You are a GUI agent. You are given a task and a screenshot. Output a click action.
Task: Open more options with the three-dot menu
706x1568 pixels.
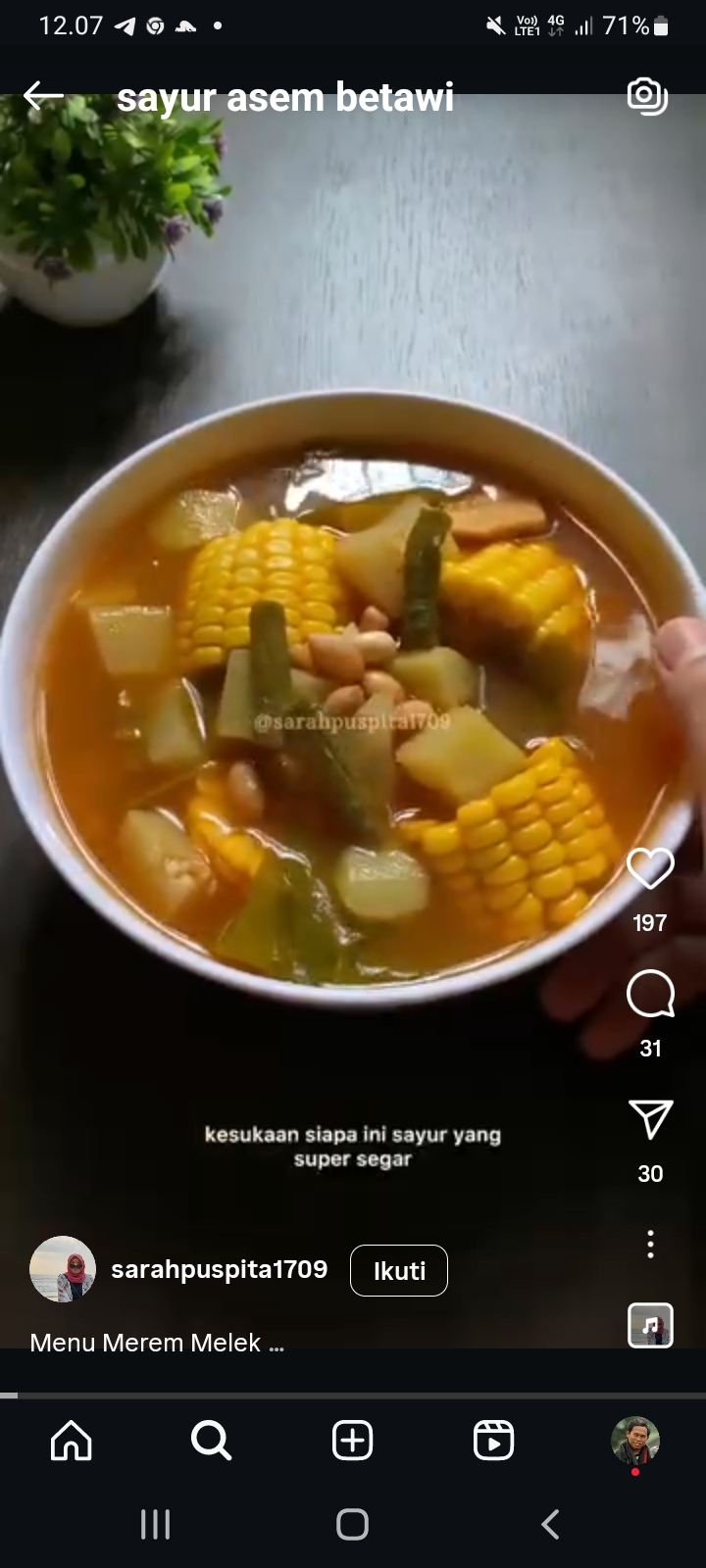[x=650, y=1245]
